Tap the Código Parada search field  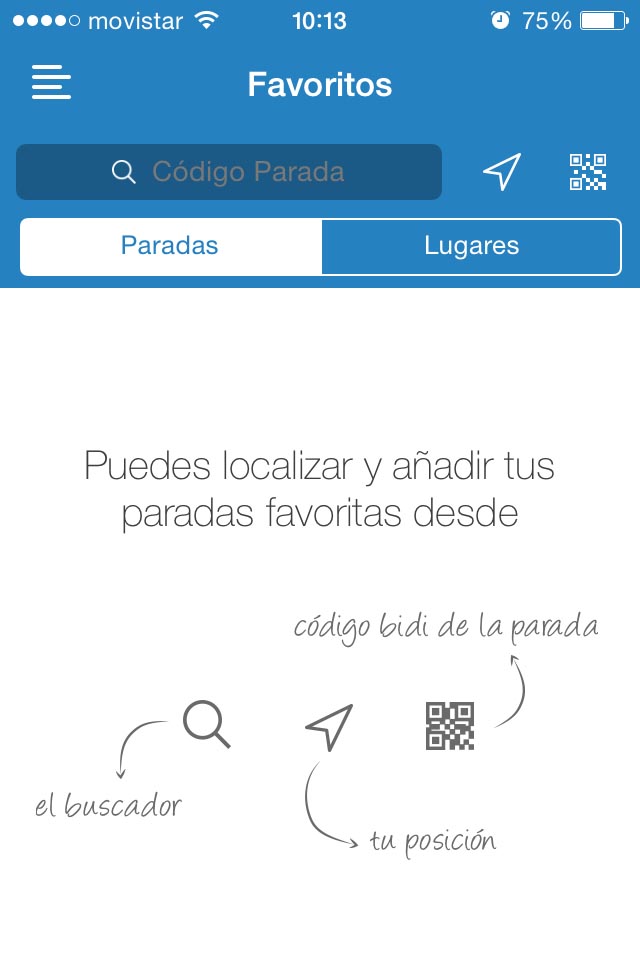[x=229, y=172]
